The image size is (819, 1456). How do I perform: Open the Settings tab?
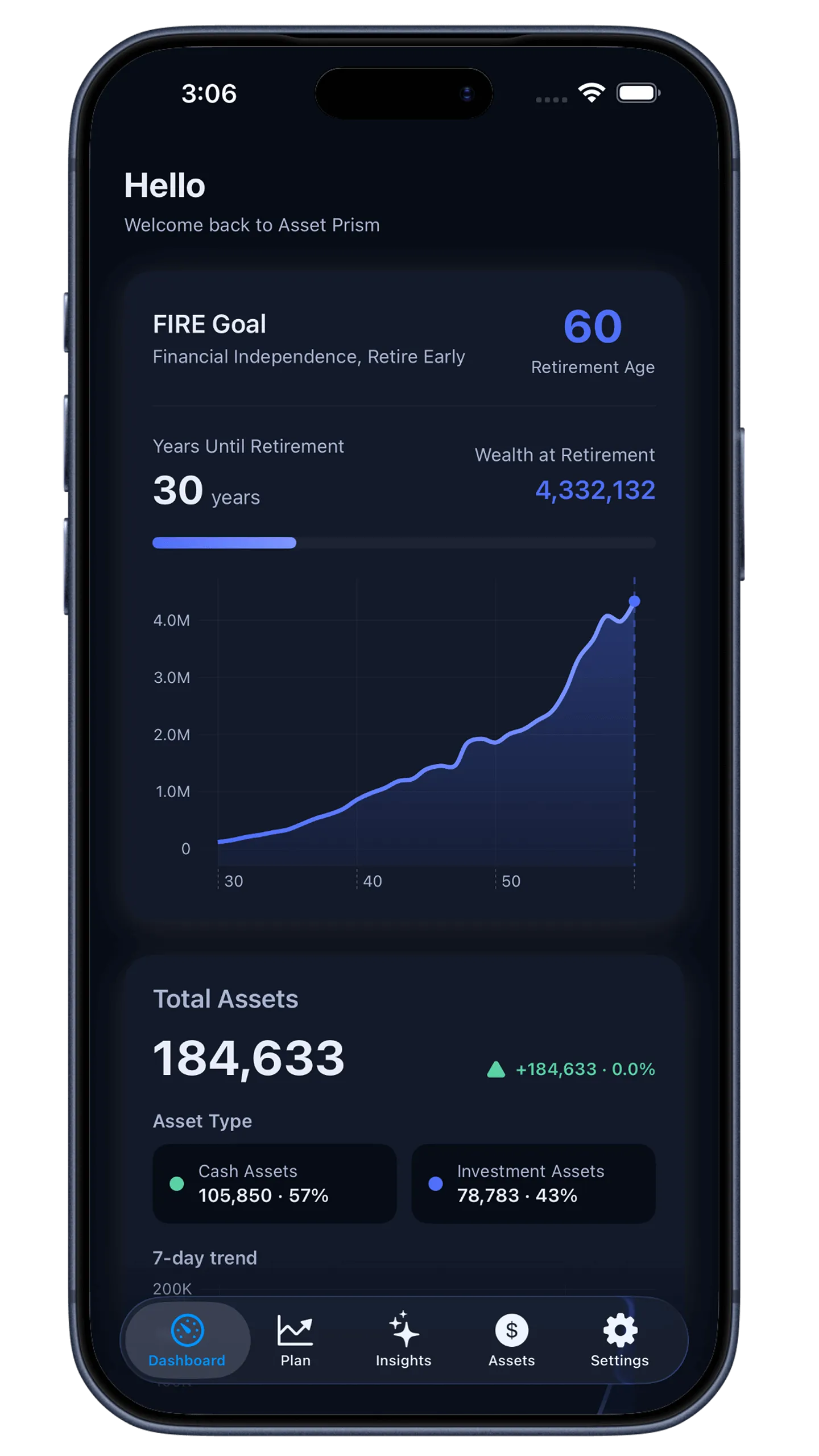point(619,1339)
